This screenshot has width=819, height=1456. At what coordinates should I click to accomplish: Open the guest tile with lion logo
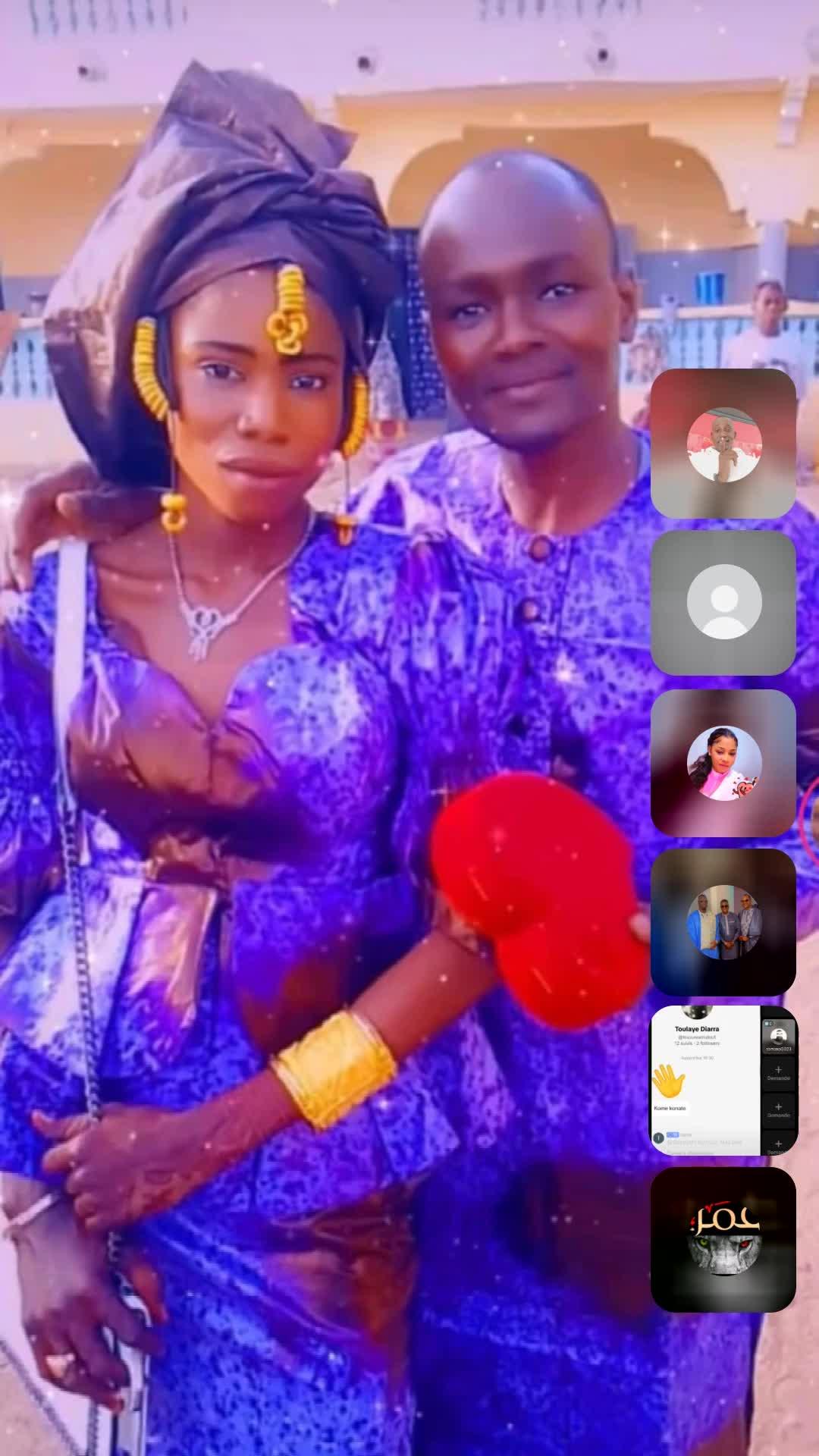[x=723, y=1240]
